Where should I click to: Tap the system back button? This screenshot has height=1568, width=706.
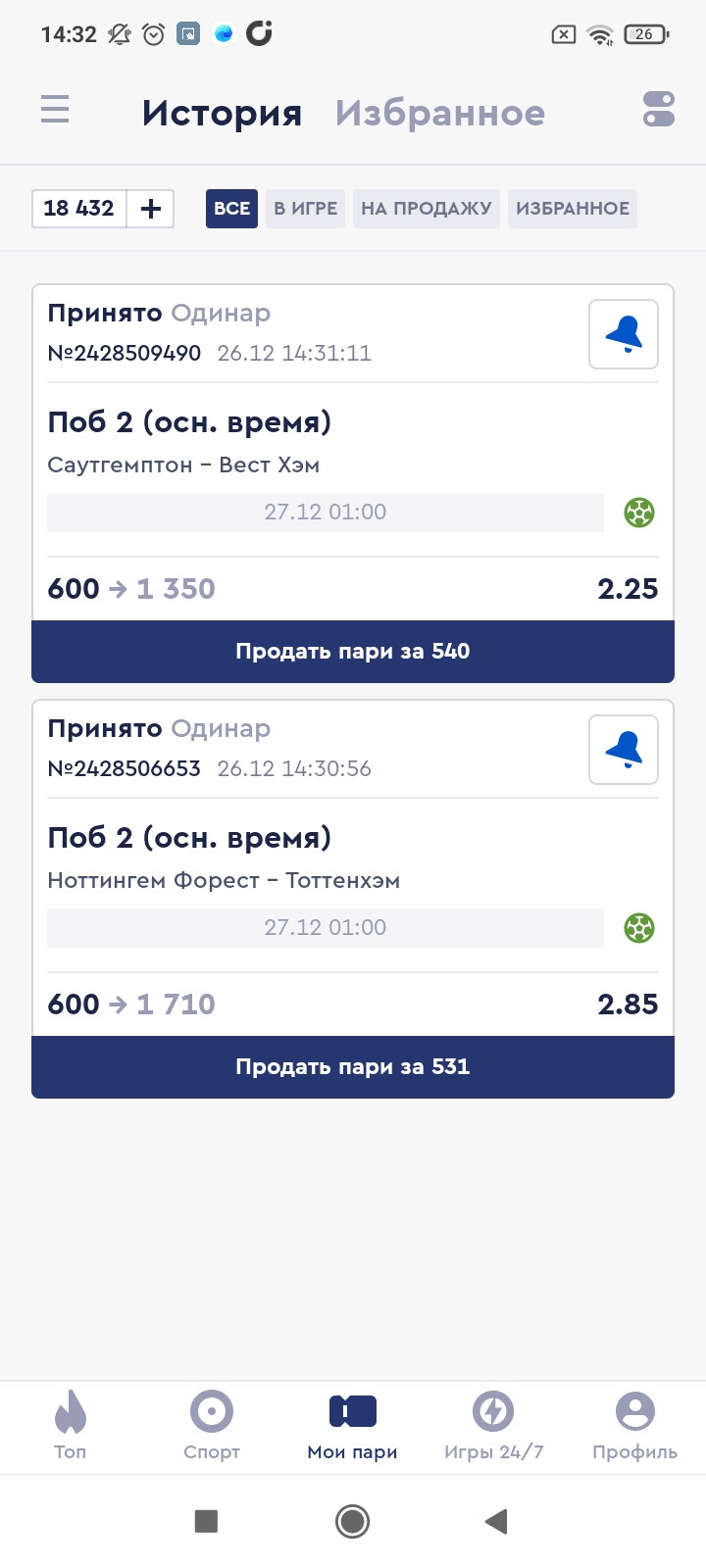pyautogui.click(x=496, y=1521)
